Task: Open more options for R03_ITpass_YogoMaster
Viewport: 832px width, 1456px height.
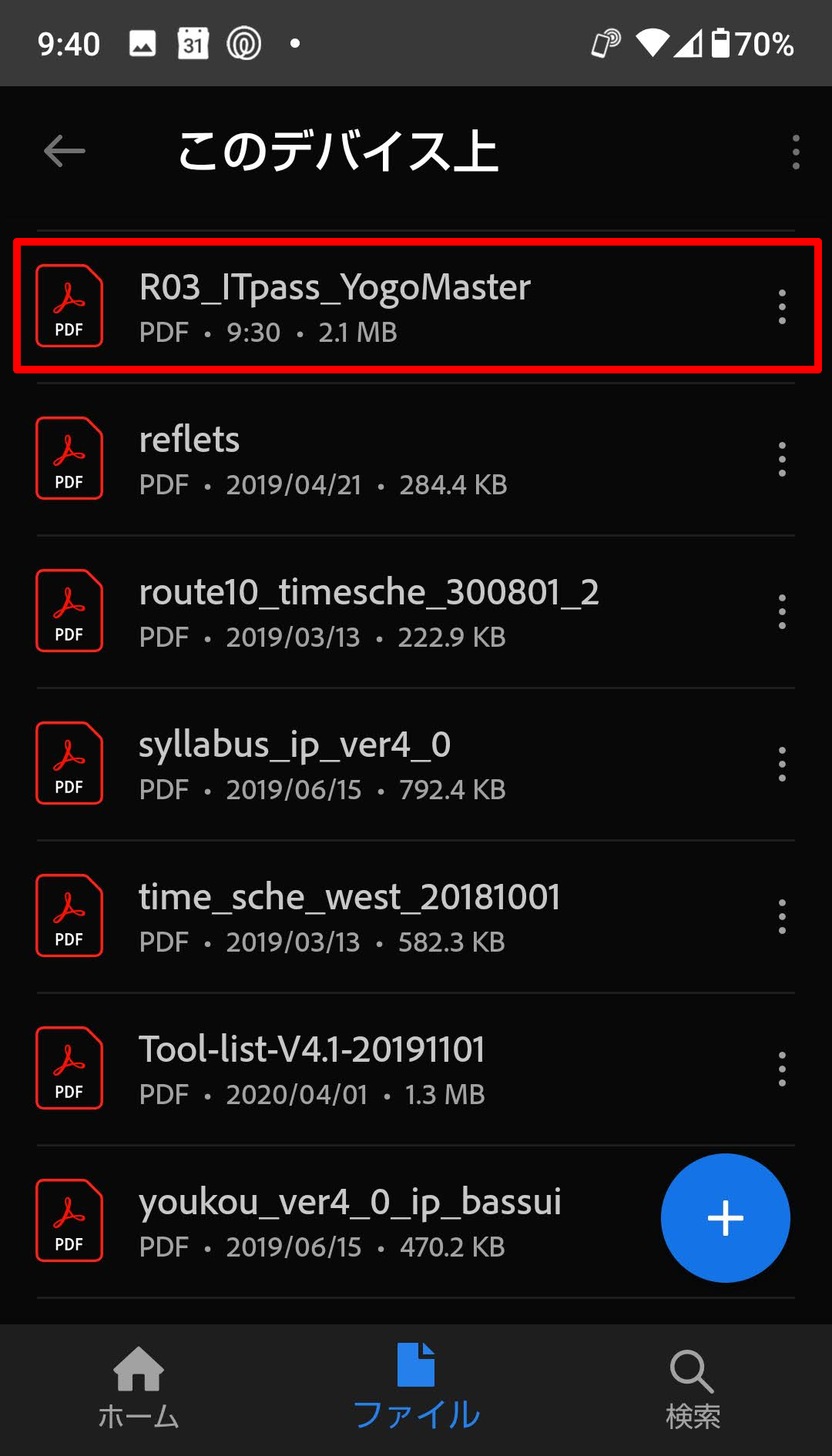Action: [782, 306]
